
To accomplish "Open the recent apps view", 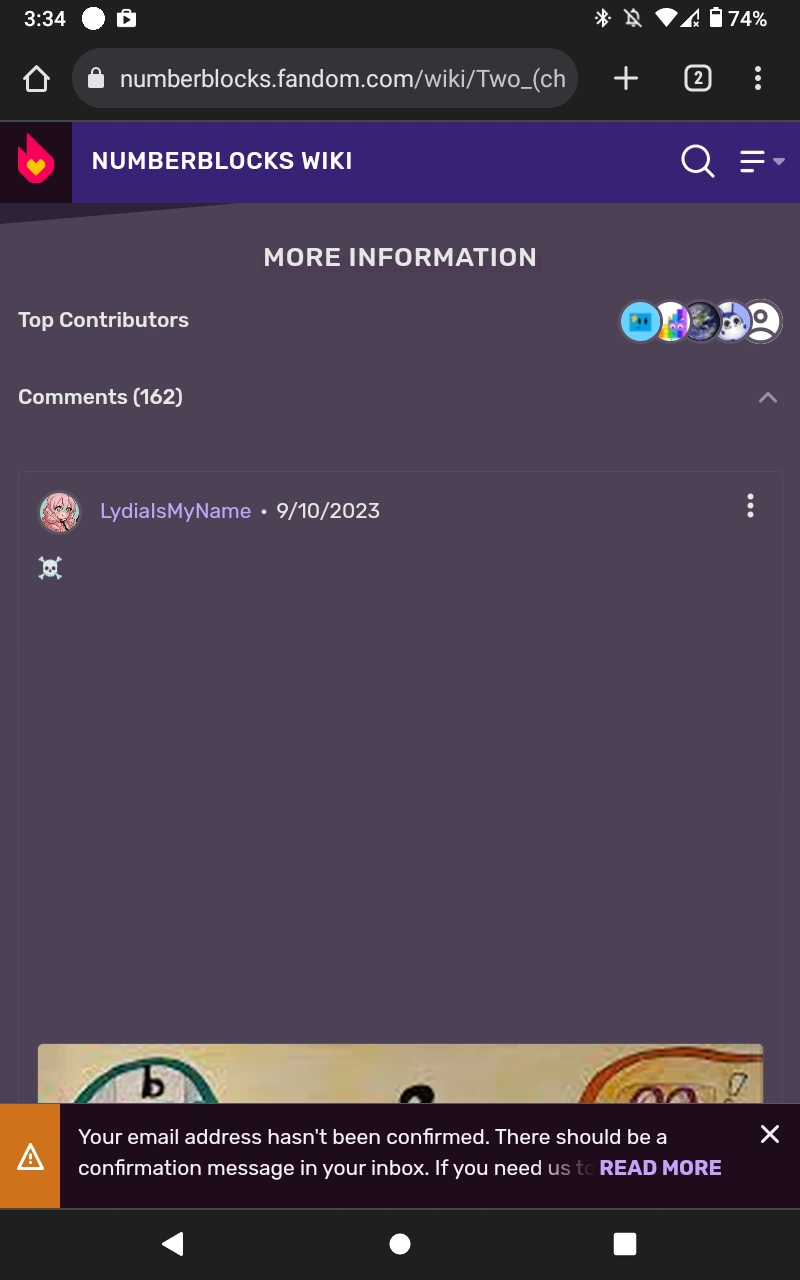I will pyautogui.click(x=625, y=1244).
